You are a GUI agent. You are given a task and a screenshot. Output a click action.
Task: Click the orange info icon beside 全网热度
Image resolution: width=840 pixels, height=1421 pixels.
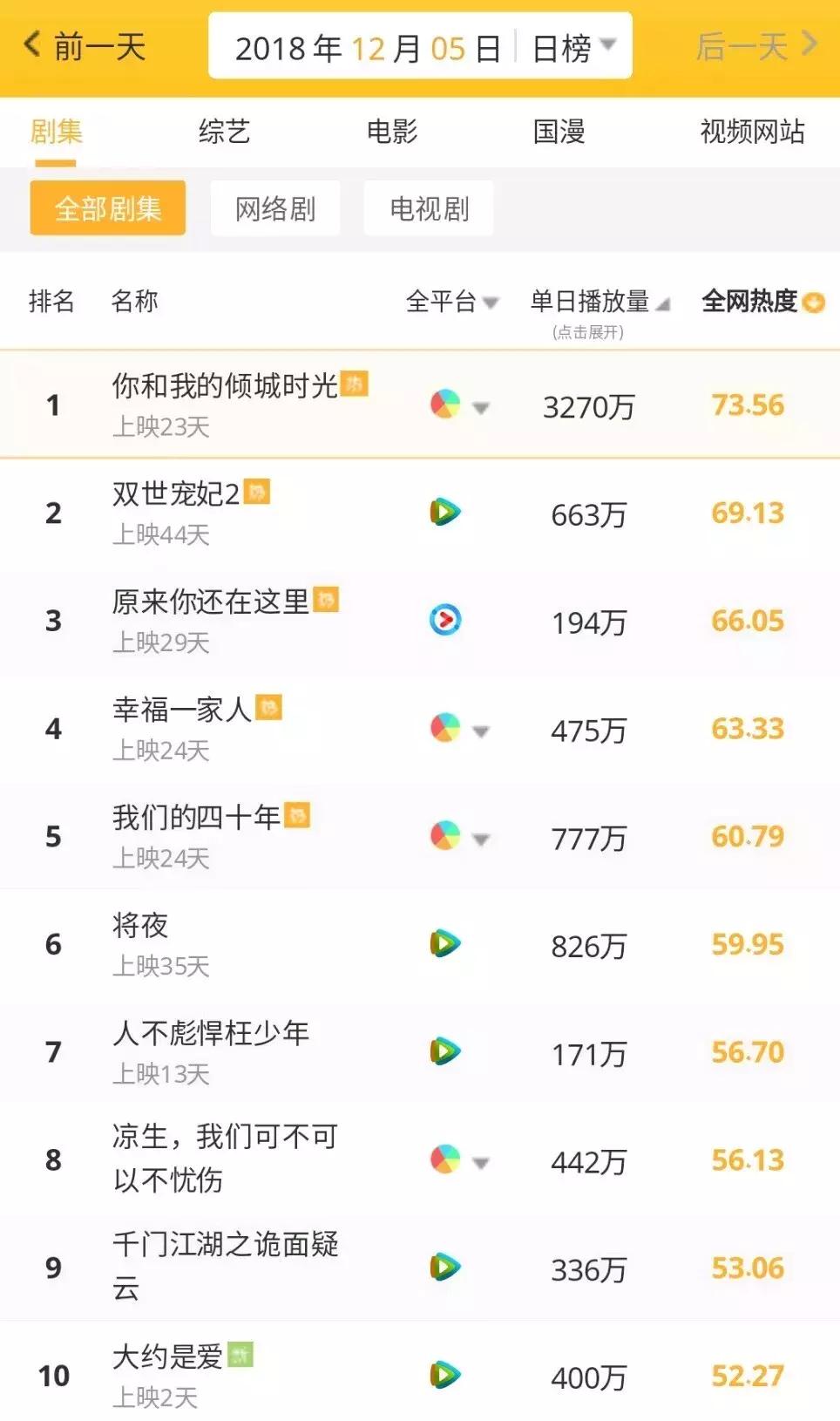pos(813,301)
